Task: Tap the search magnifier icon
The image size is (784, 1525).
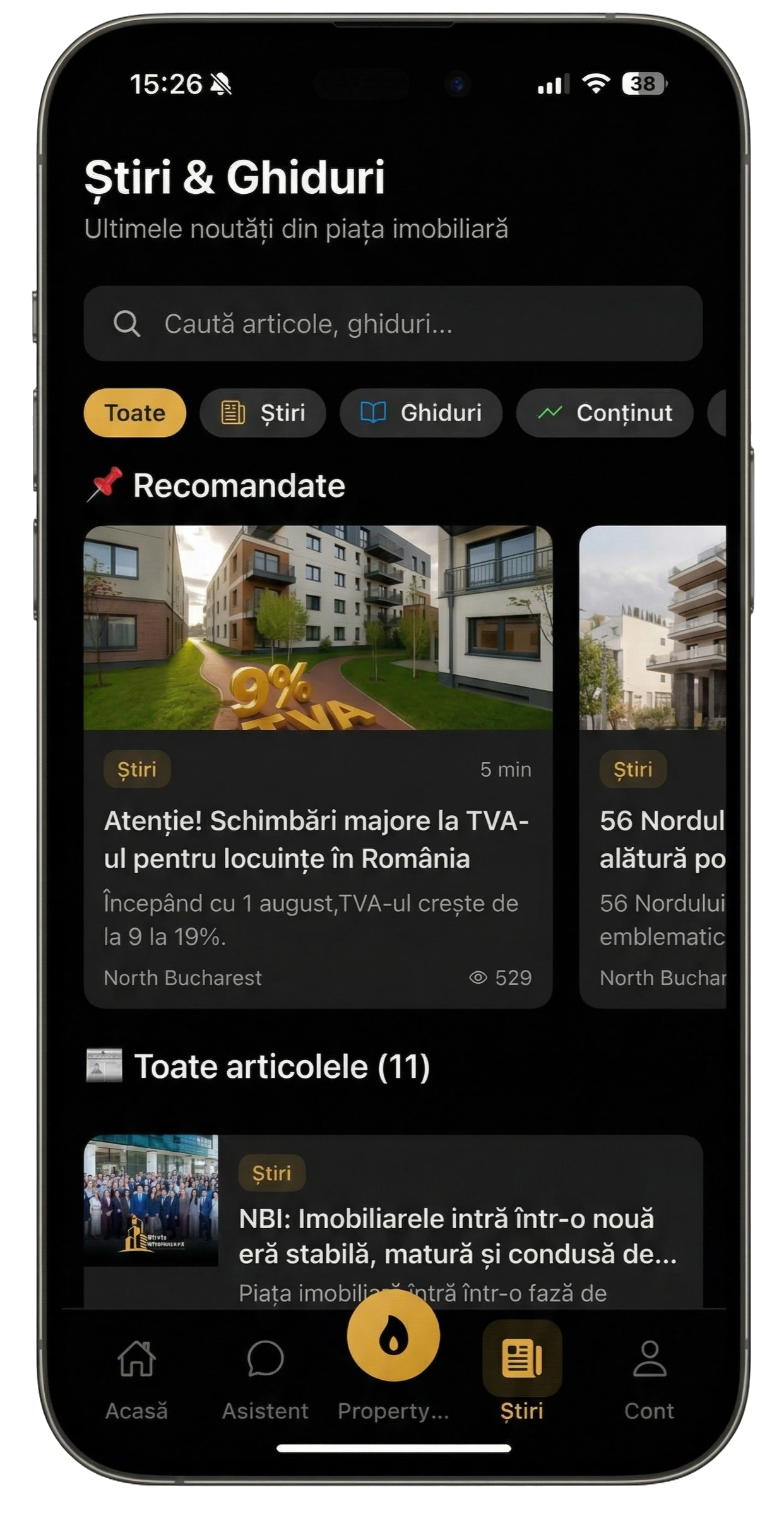Action: (x=128, y=326)
